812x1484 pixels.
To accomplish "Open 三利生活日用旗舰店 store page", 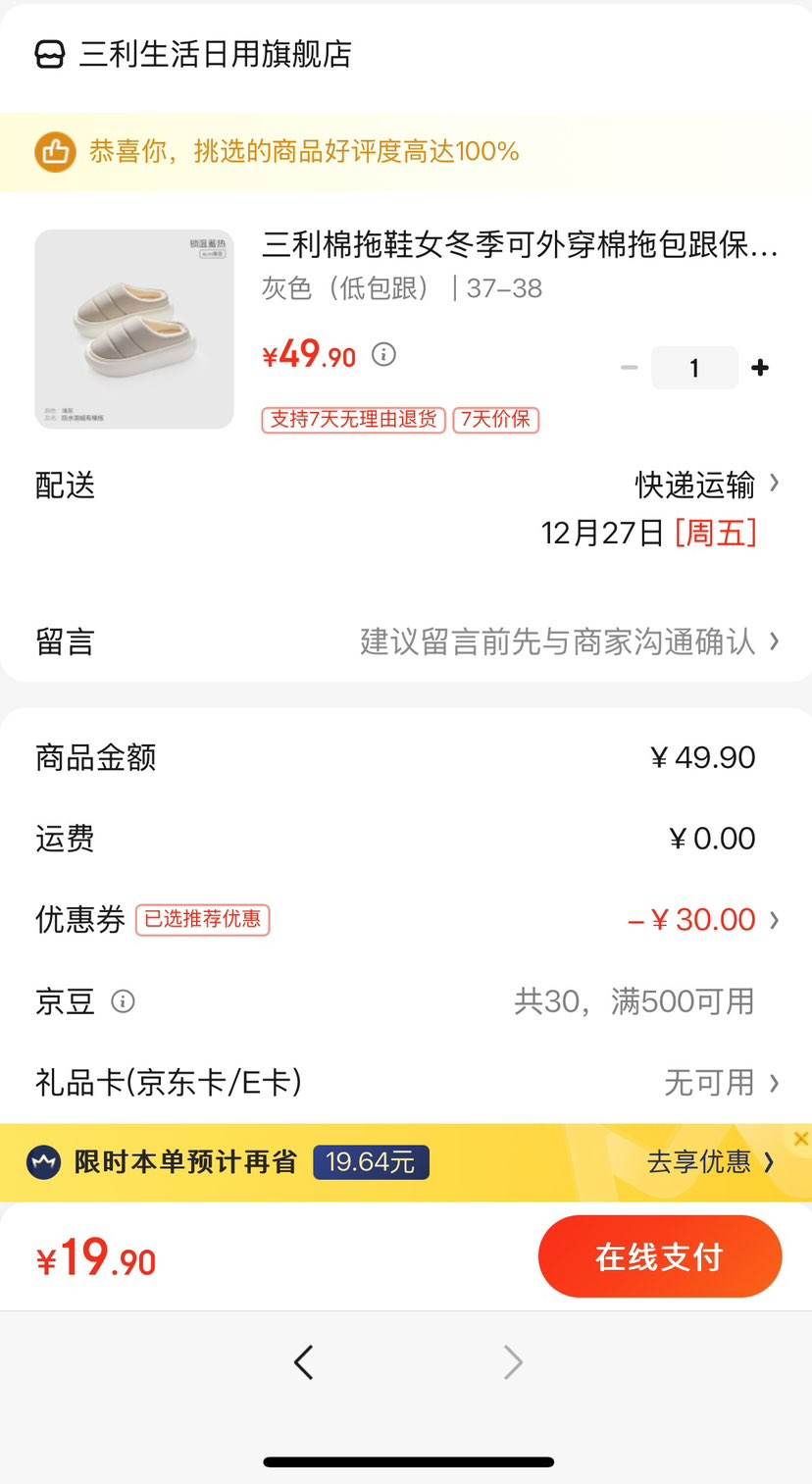I will [214, 54].
